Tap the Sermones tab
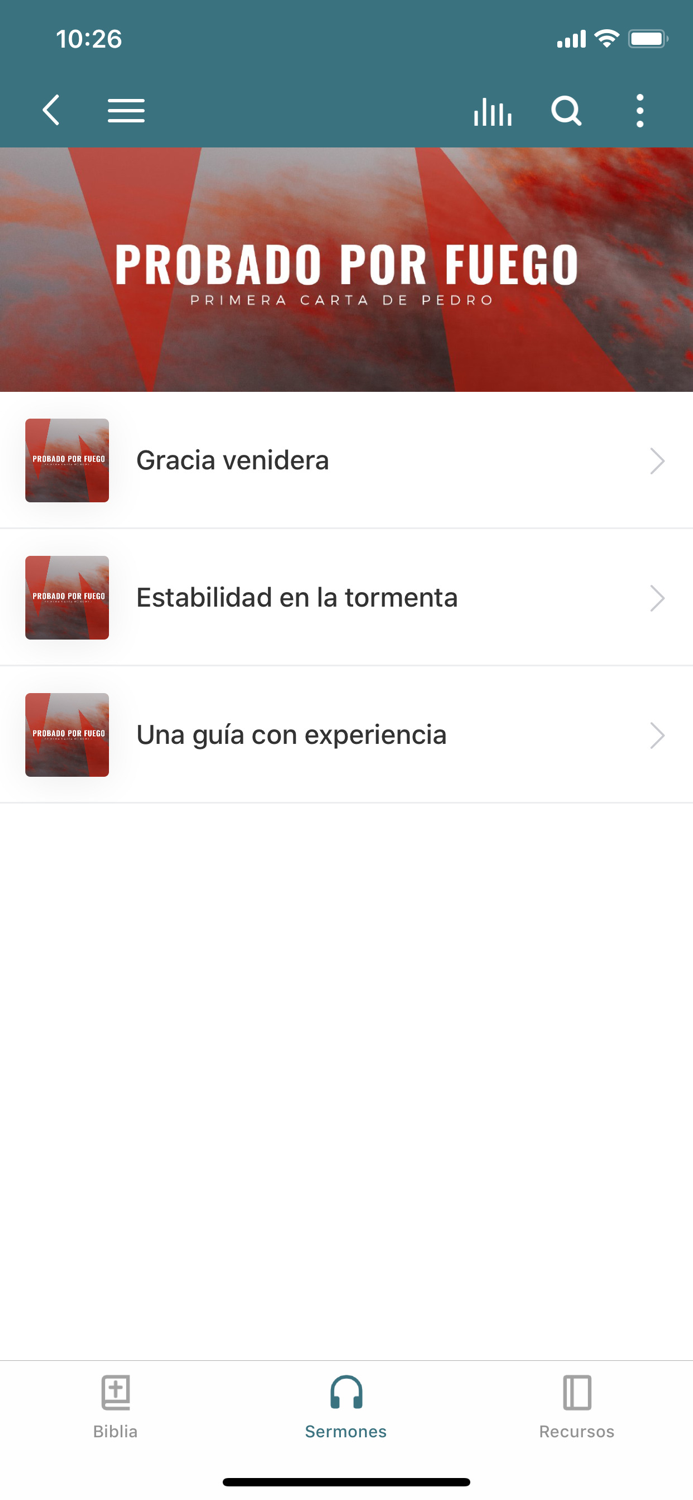Viewport: 693px width, 1500px height. [x=346, y=1406]
